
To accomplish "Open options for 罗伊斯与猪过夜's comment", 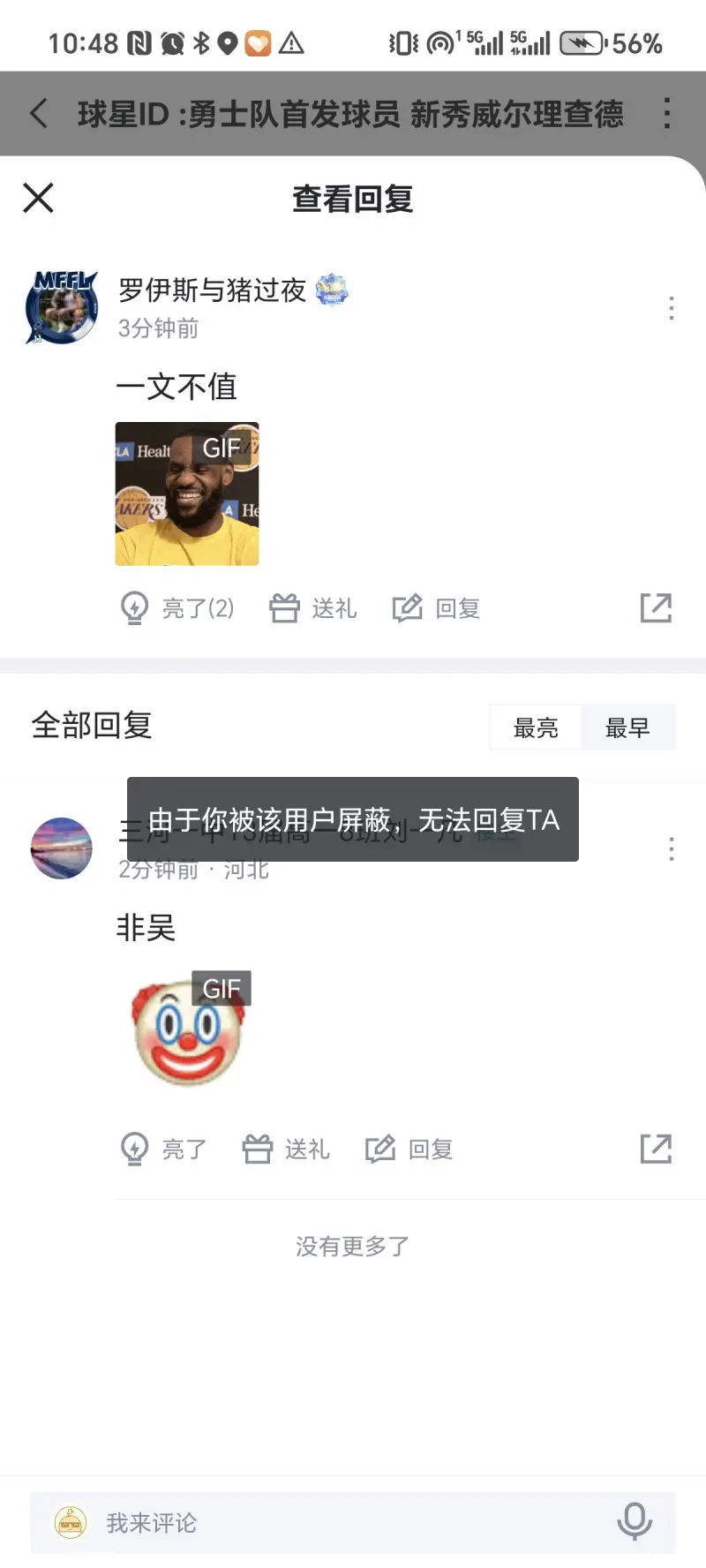I will (672, 308).
